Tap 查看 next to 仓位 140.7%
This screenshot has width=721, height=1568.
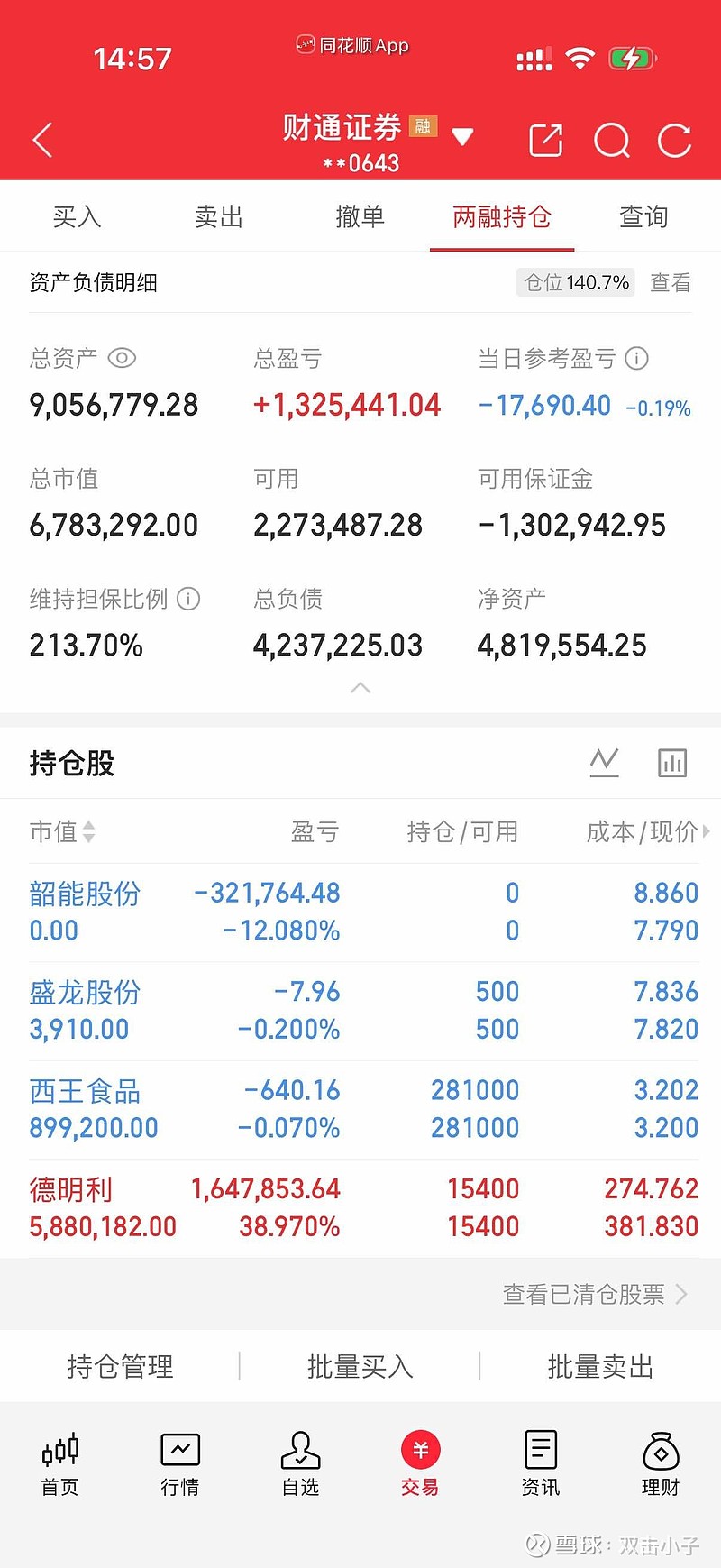(x=670, y=282)
